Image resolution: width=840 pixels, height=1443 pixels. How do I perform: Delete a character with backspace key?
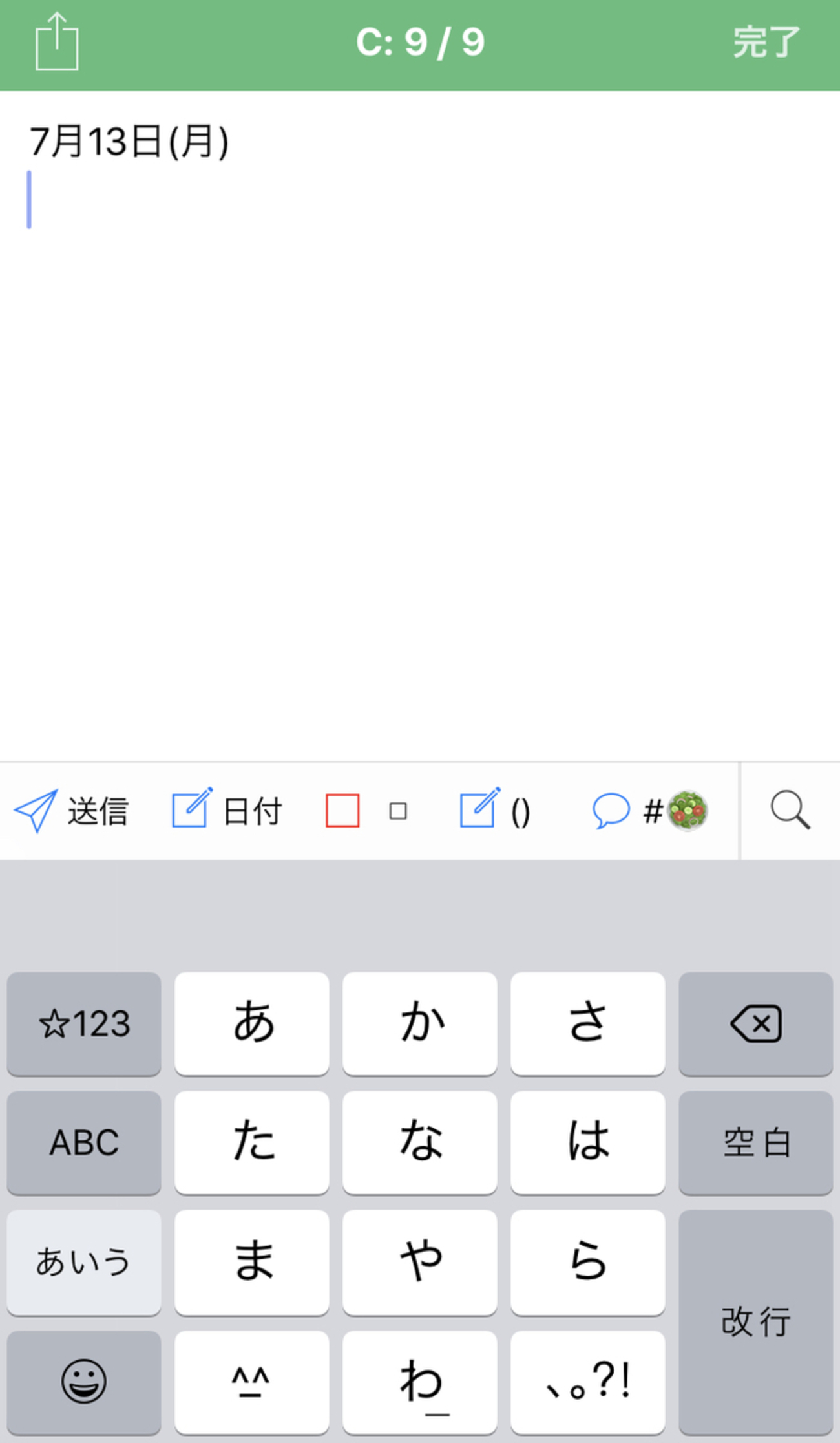[755, 1023]
